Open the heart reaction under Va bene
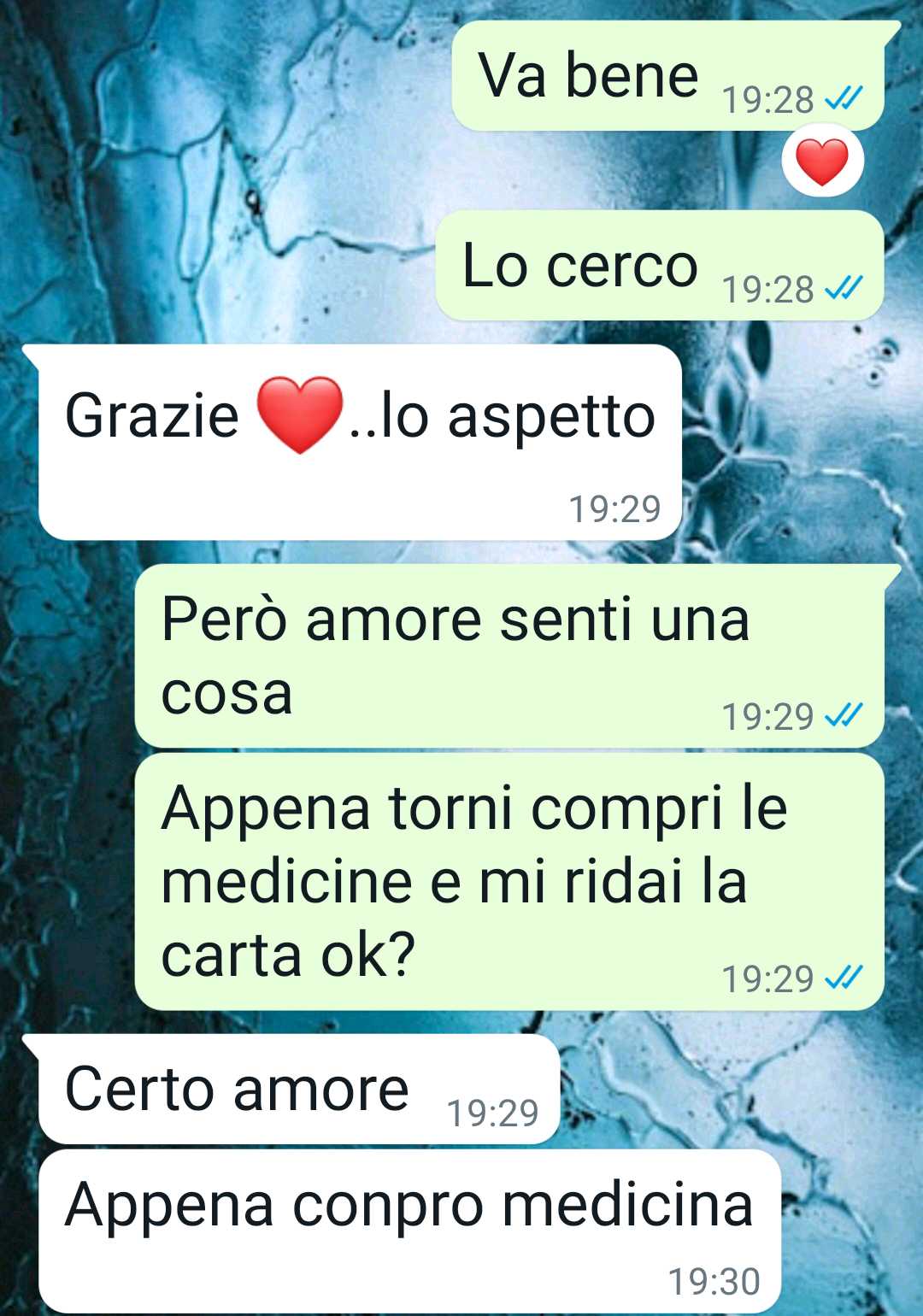The width and height of the screenshot is (923, 1316). [x=822, y=162]
